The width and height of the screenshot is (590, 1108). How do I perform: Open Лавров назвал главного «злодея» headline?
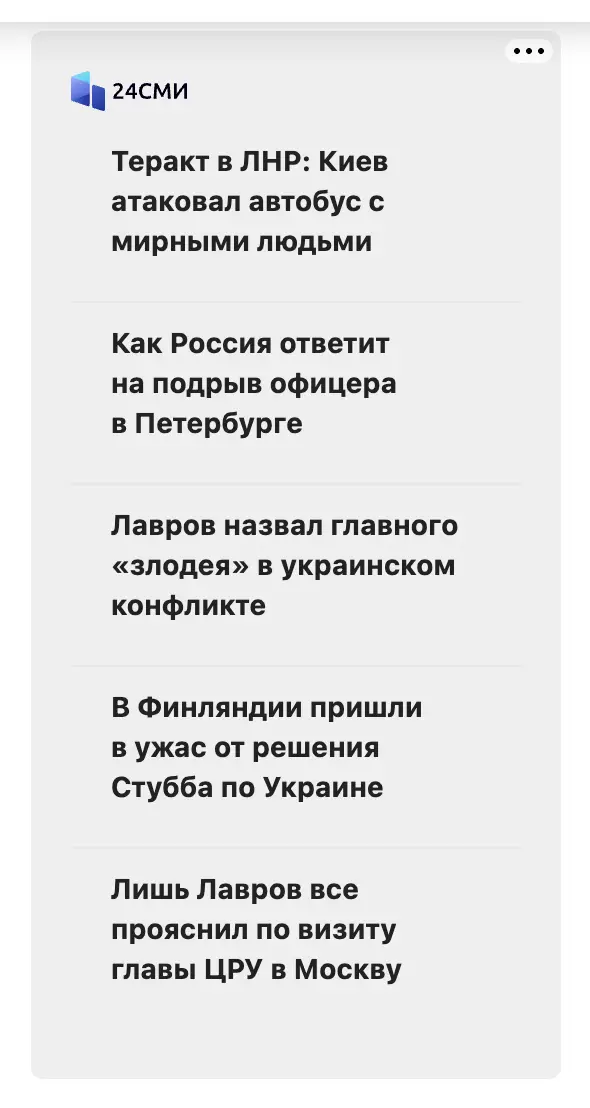coord(284,565)
